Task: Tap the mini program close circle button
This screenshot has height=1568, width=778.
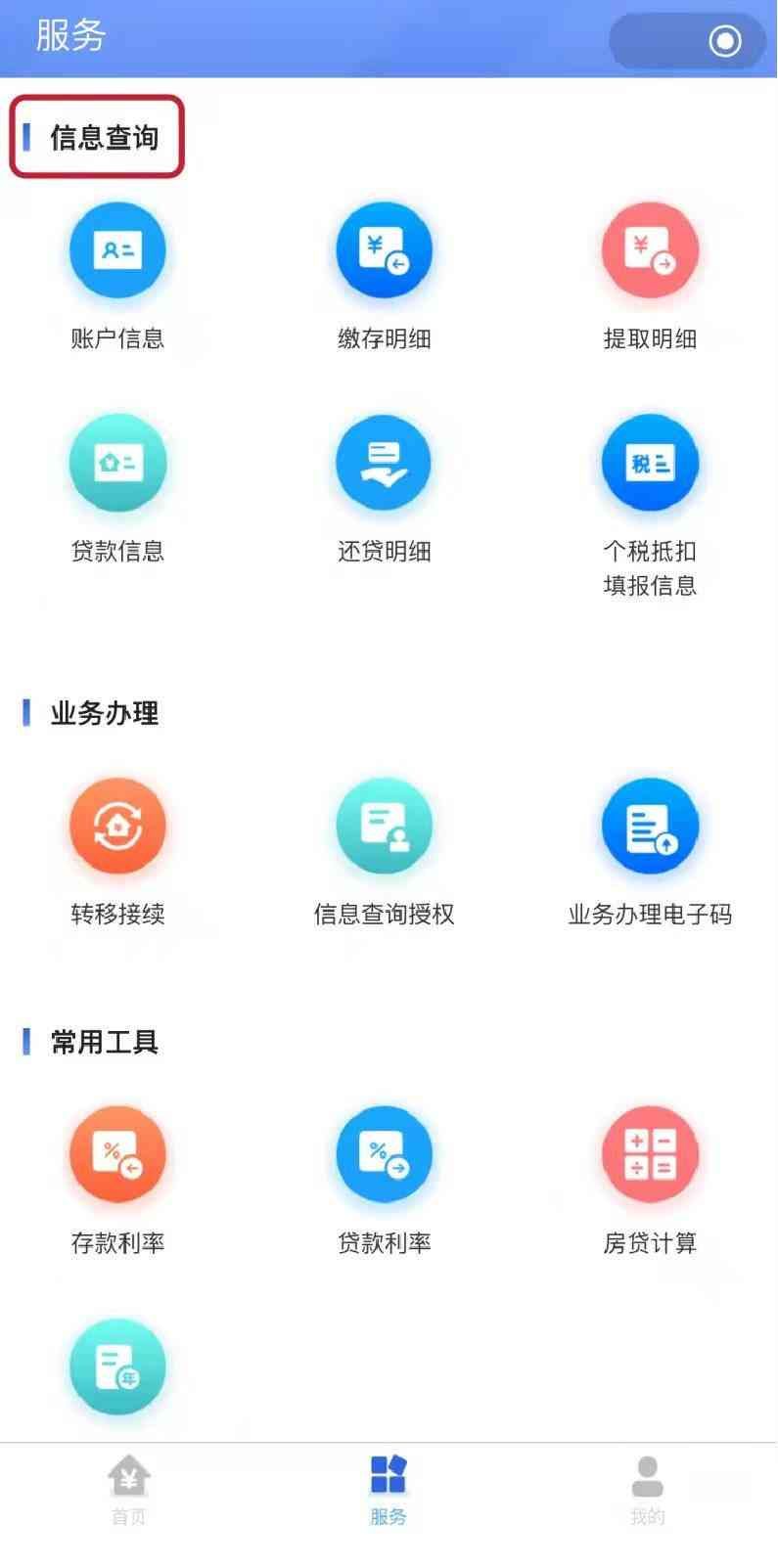Action: click(x=725, y=41)
